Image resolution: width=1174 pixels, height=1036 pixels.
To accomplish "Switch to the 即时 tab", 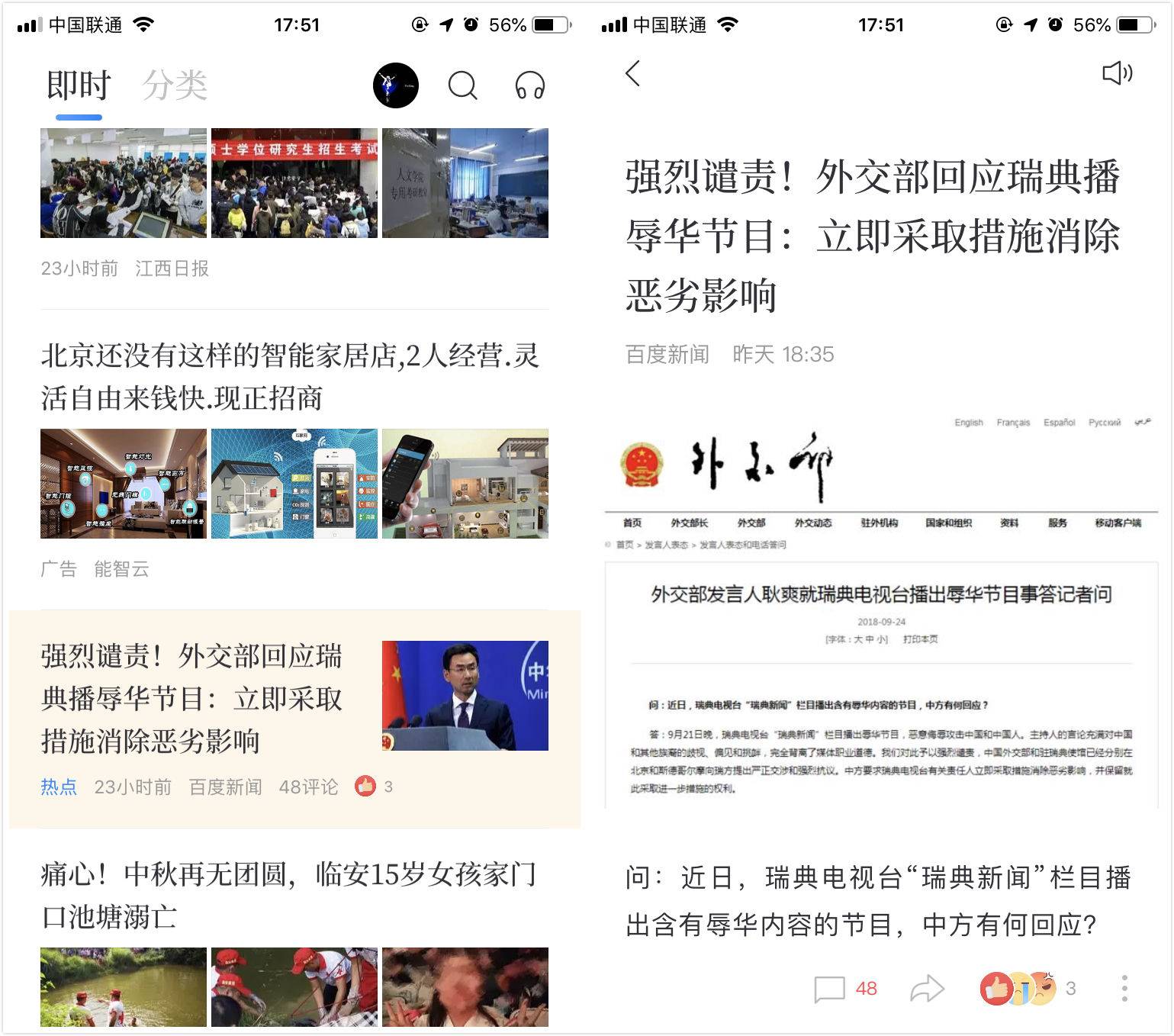I will (x=79, y=85).
